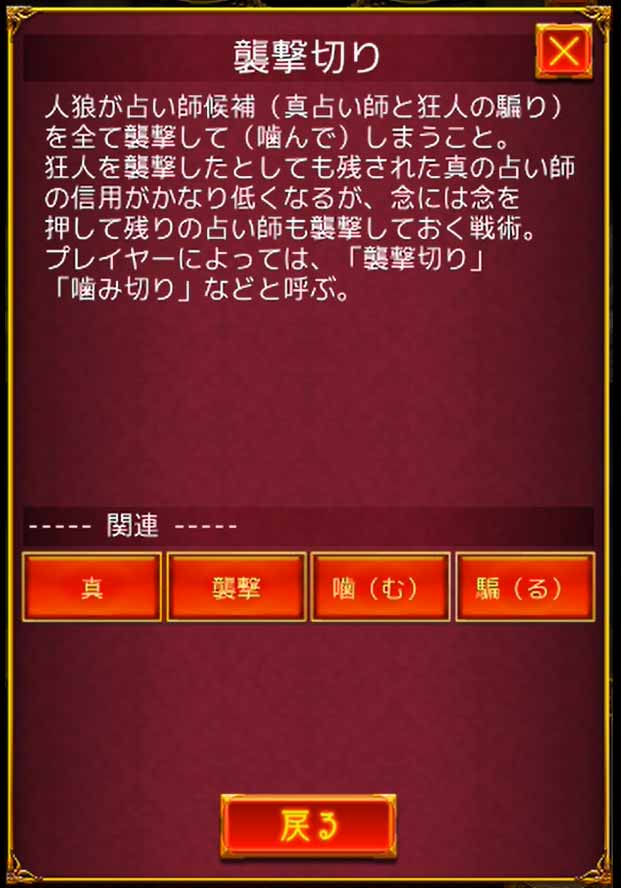Open the related term 噛（む）
Image resolution: width=621 pixels, height=888 pixels.
[x=380, y=587]
